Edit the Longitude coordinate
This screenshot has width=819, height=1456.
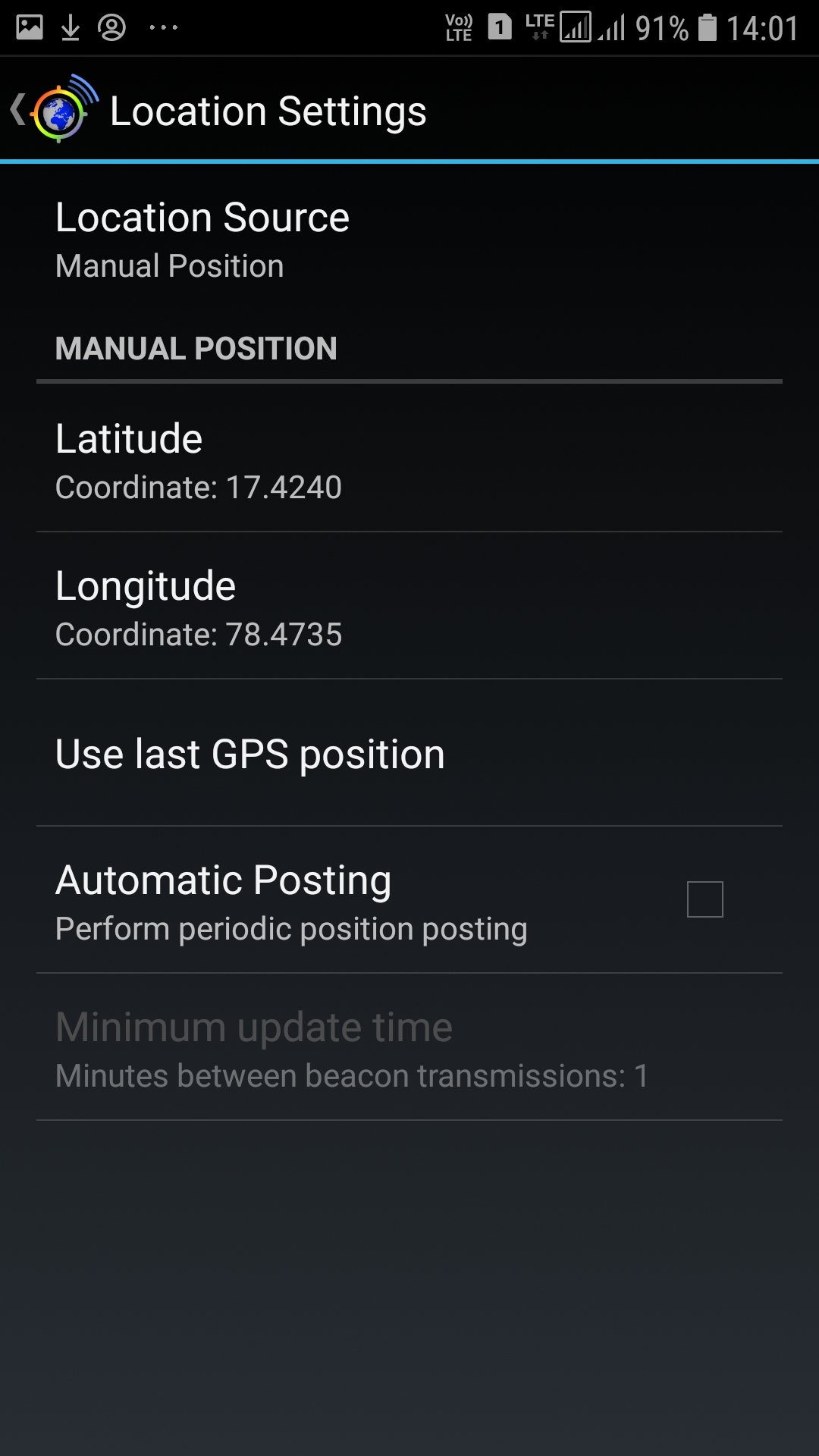click(409, 607)
